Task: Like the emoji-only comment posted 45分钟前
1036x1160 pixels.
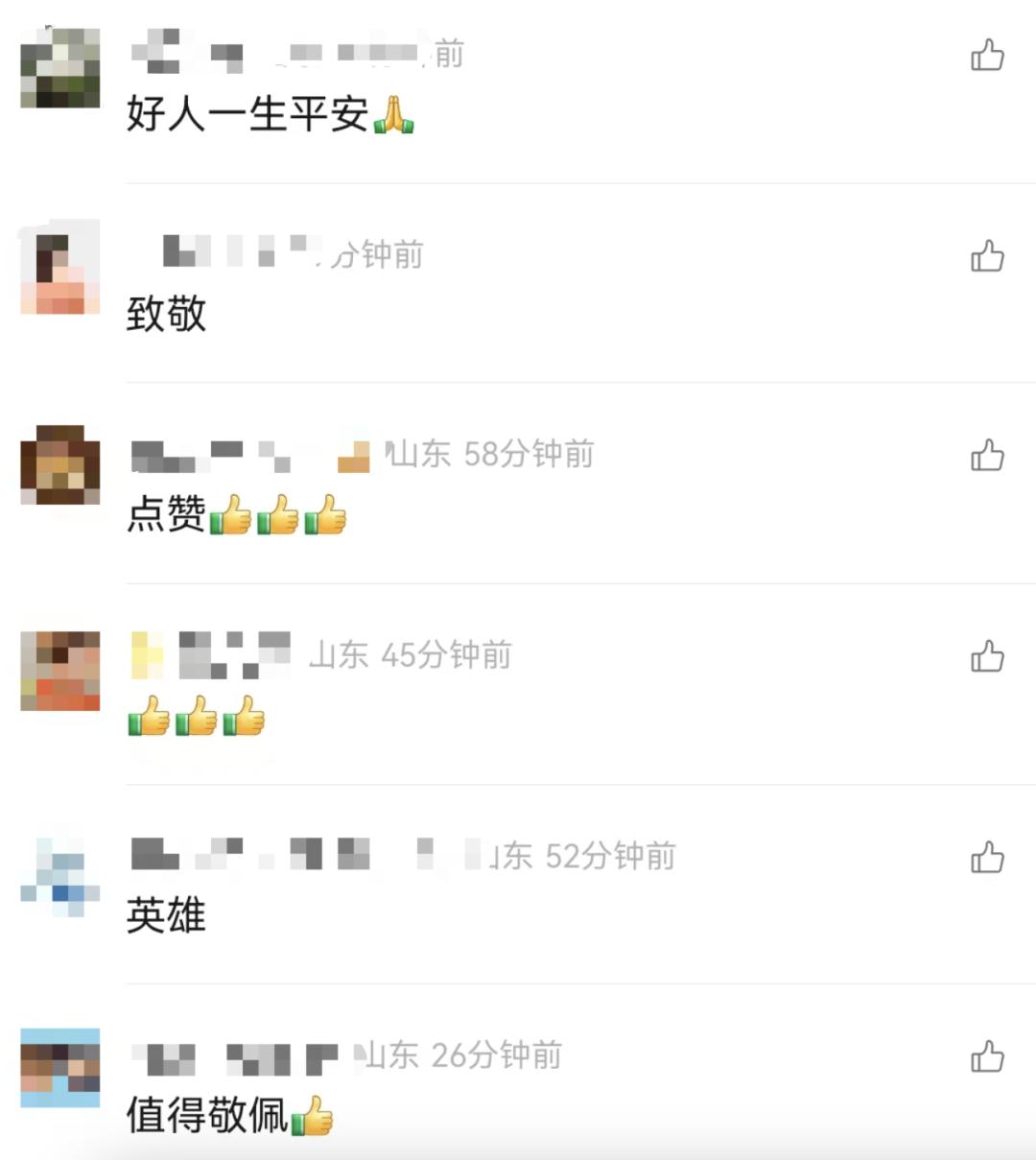Action: click(987, 657)
